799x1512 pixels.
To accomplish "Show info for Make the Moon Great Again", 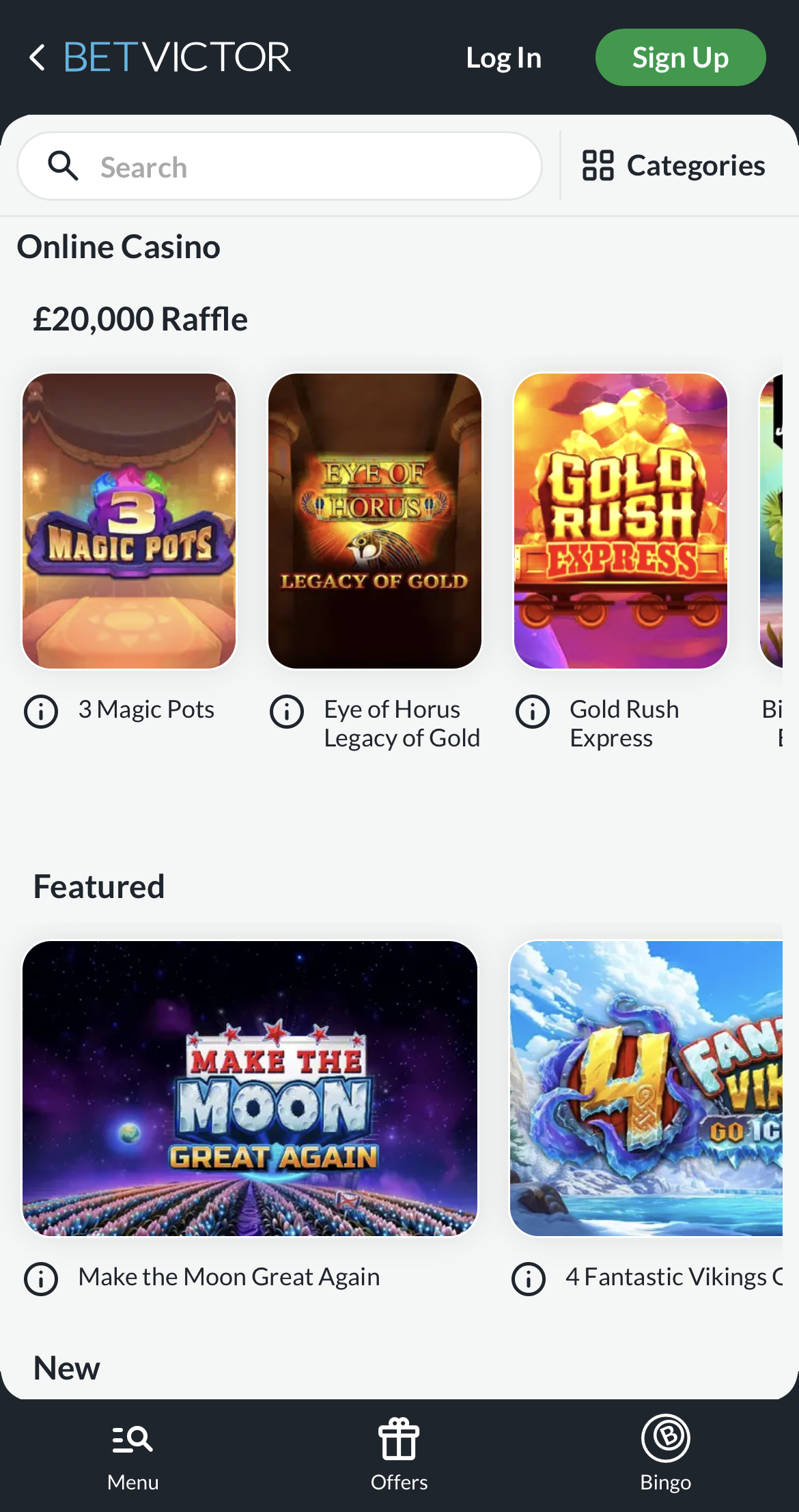I will [x=41, y=1278].
